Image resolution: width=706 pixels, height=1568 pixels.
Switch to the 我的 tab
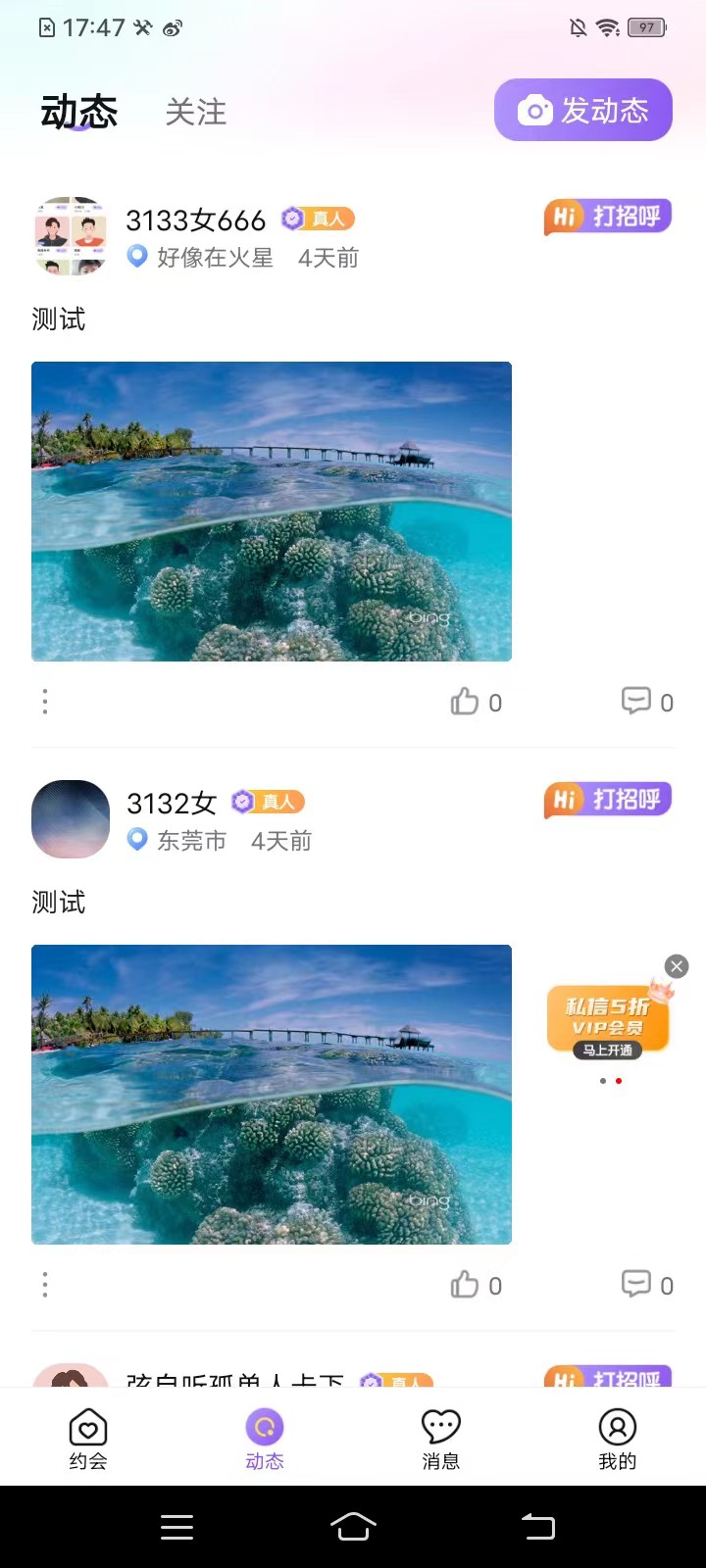pyautogui.click(x=617, y=1439)
